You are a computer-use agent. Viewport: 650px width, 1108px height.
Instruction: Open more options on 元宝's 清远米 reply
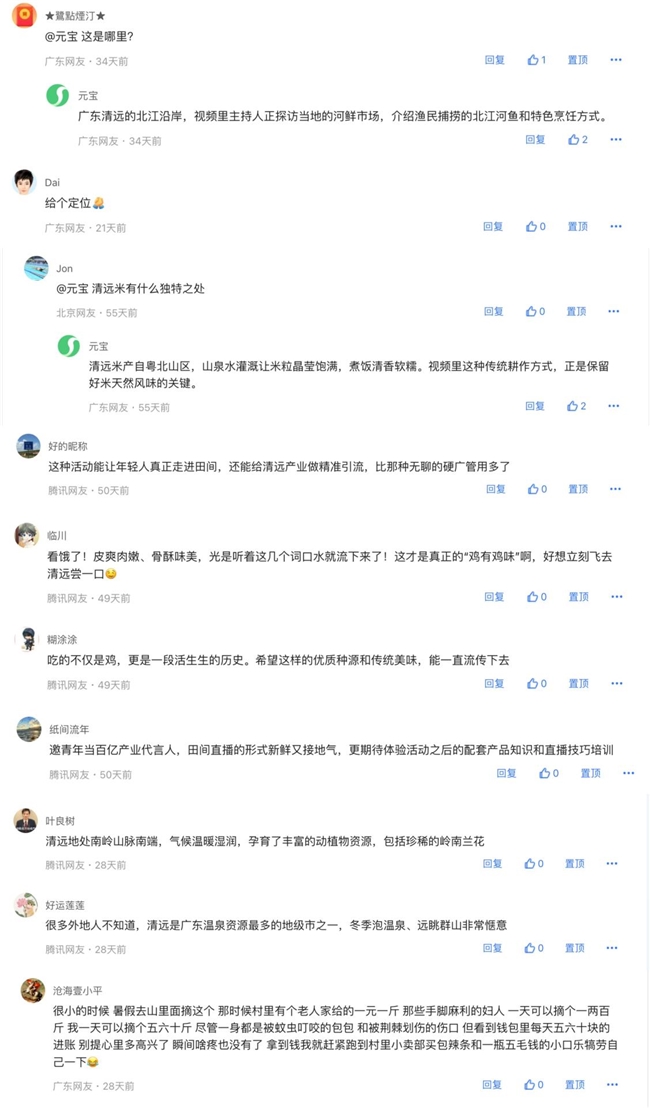click(x=616, y=406)
